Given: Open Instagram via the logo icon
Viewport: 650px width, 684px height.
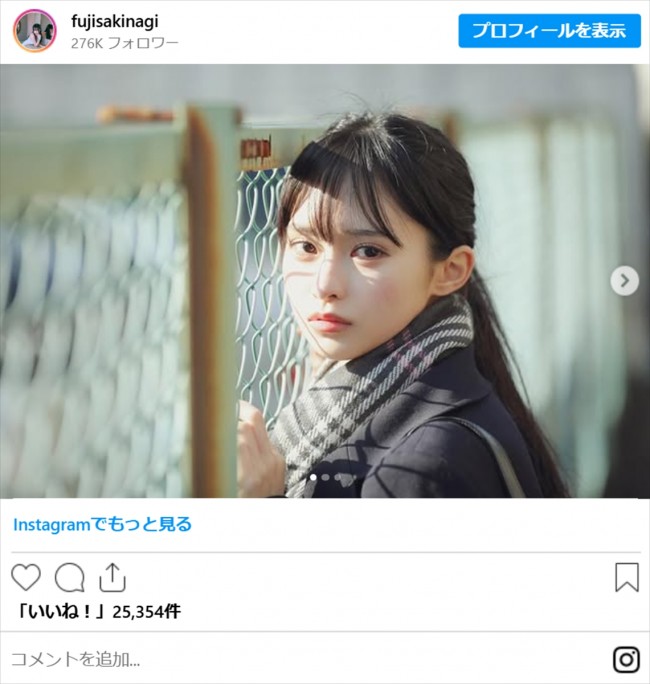Looking at the screenshot, I should coord(626,659).
